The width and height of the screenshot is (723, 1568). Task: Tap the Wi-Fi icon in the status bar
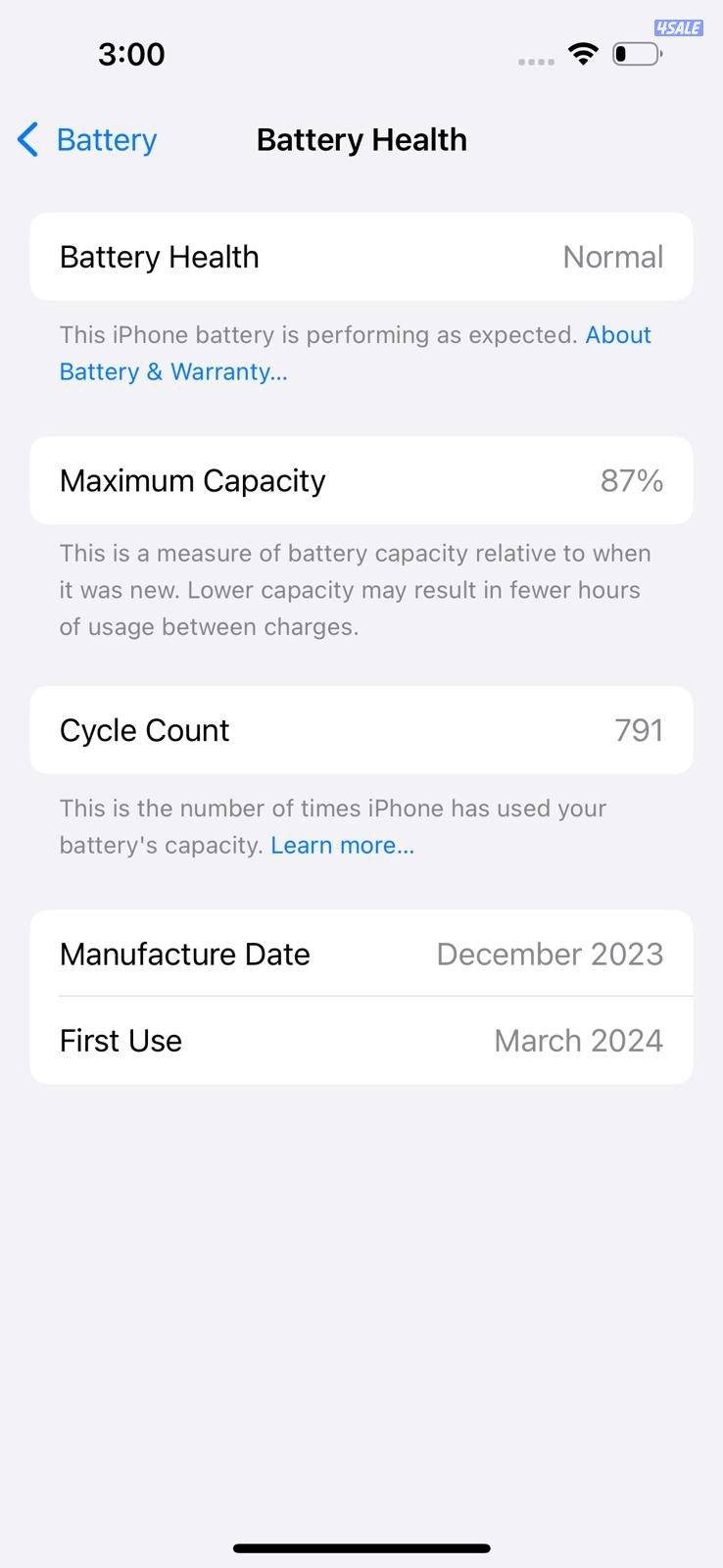583,54
